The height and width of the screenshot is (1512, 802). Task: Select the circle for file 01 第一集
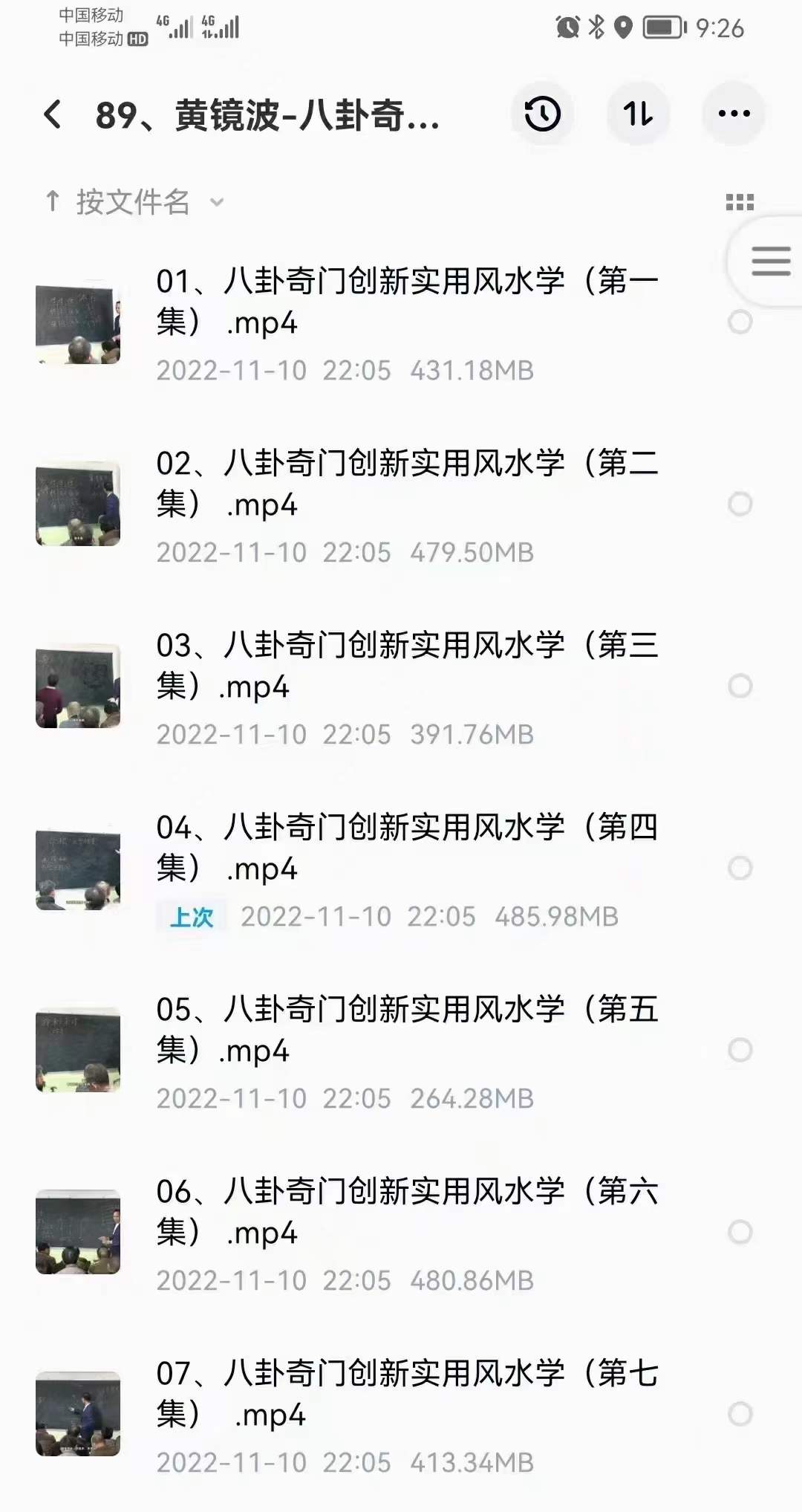click(x=740, y=322)
